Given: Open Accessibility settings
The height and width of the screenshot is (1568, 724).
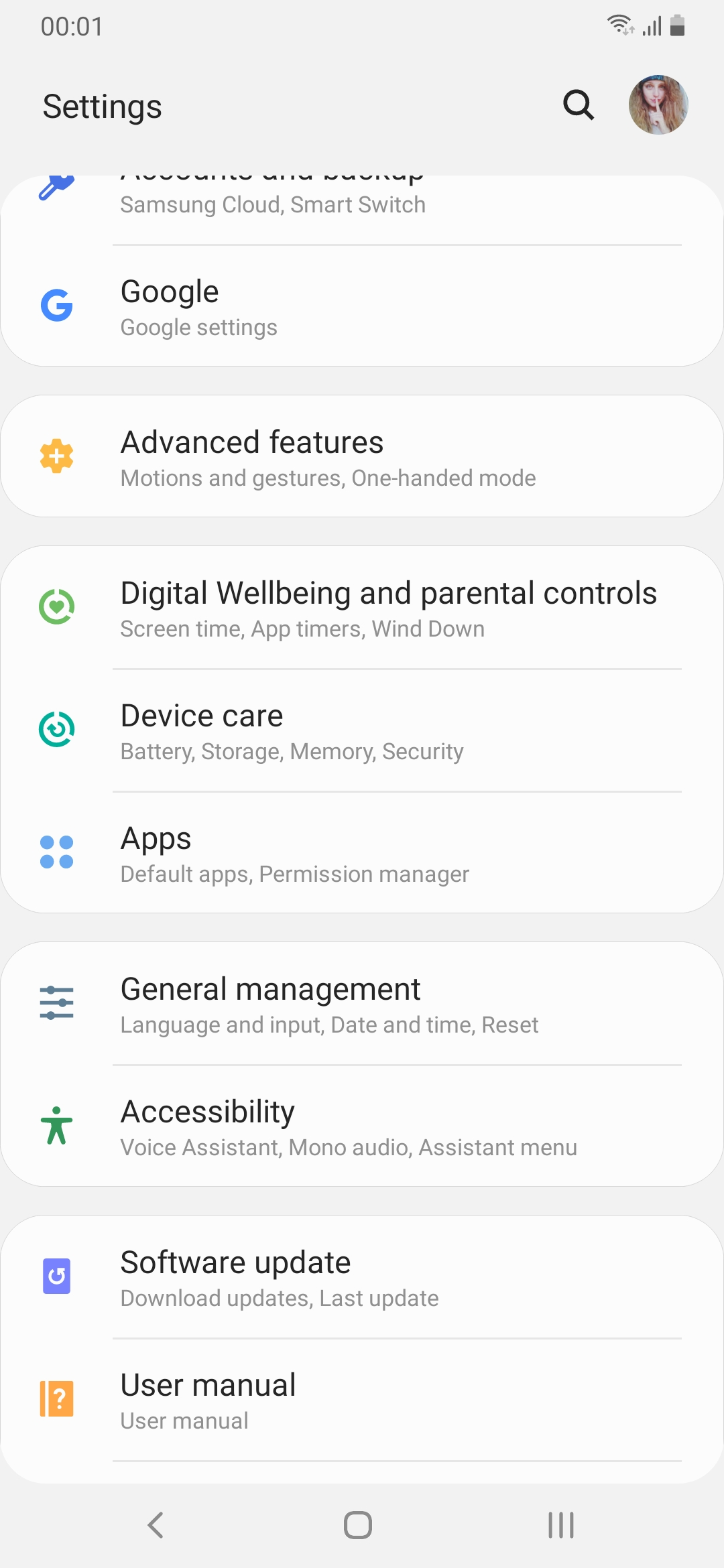Looking at the screenshot, I should (x=362, y=1127).
